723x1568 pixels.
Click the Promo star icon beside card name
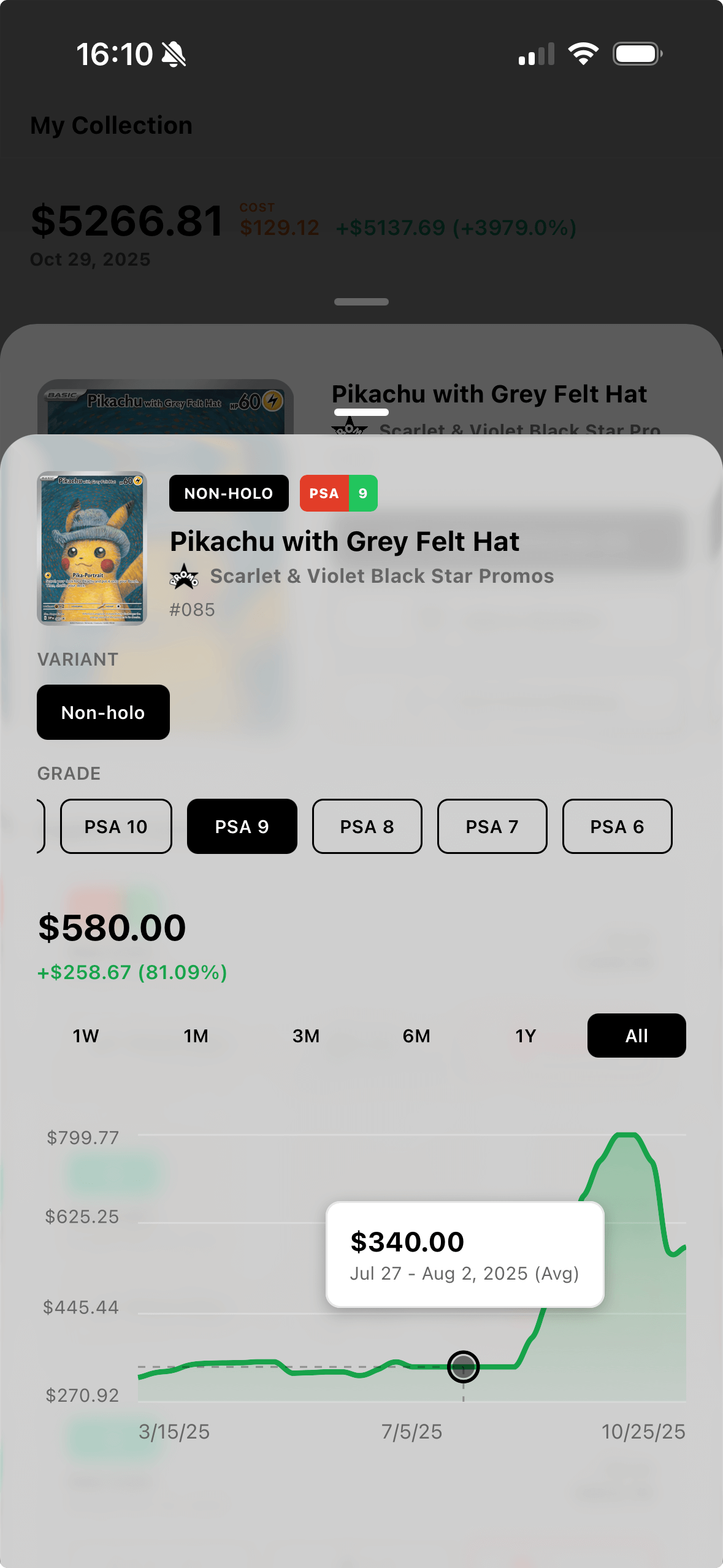point(186,575)
